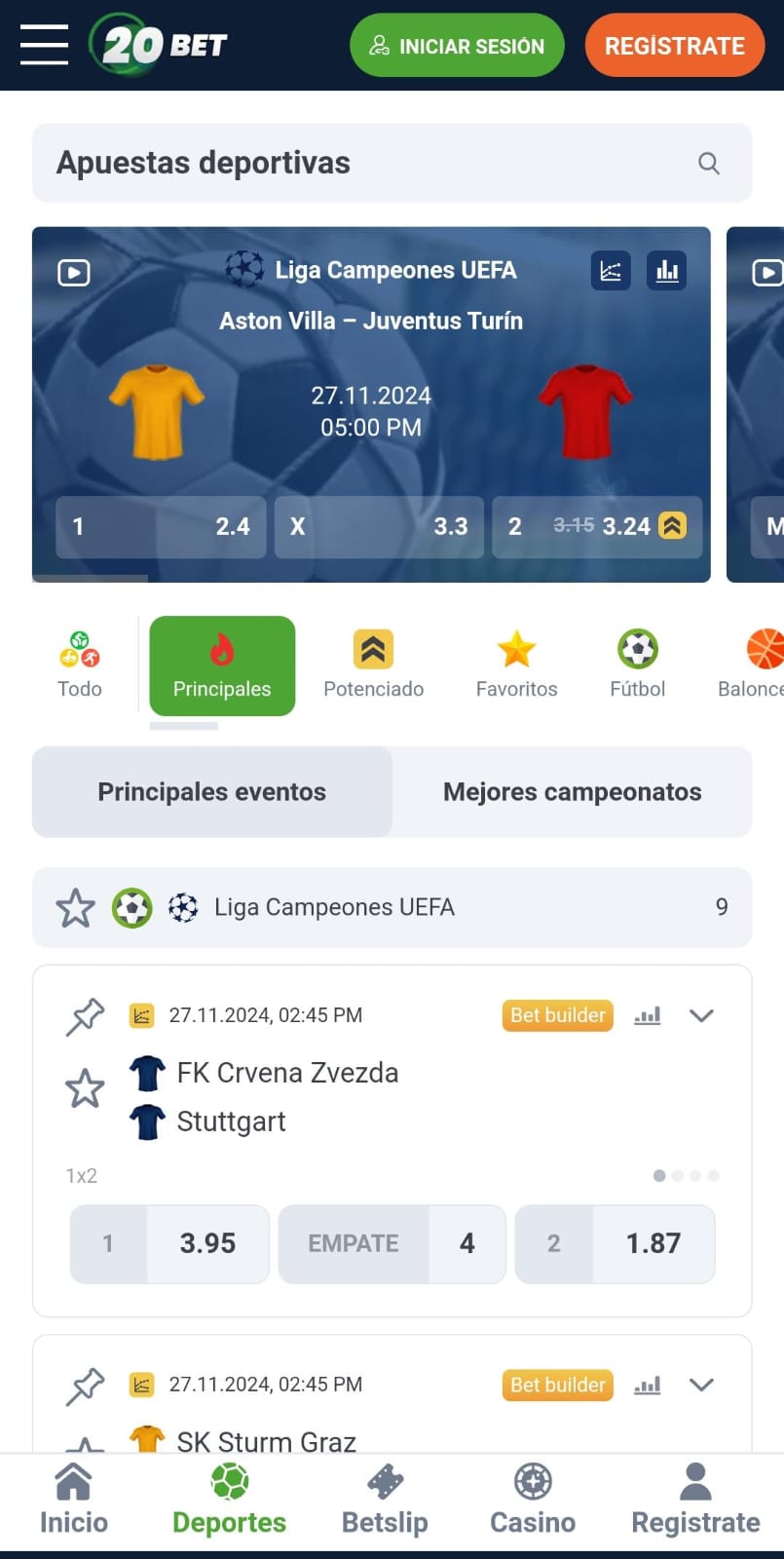Open search in Apuestas deportivas
The image size is (784, 1559).
pyautogui.click(x=709, y=164)
